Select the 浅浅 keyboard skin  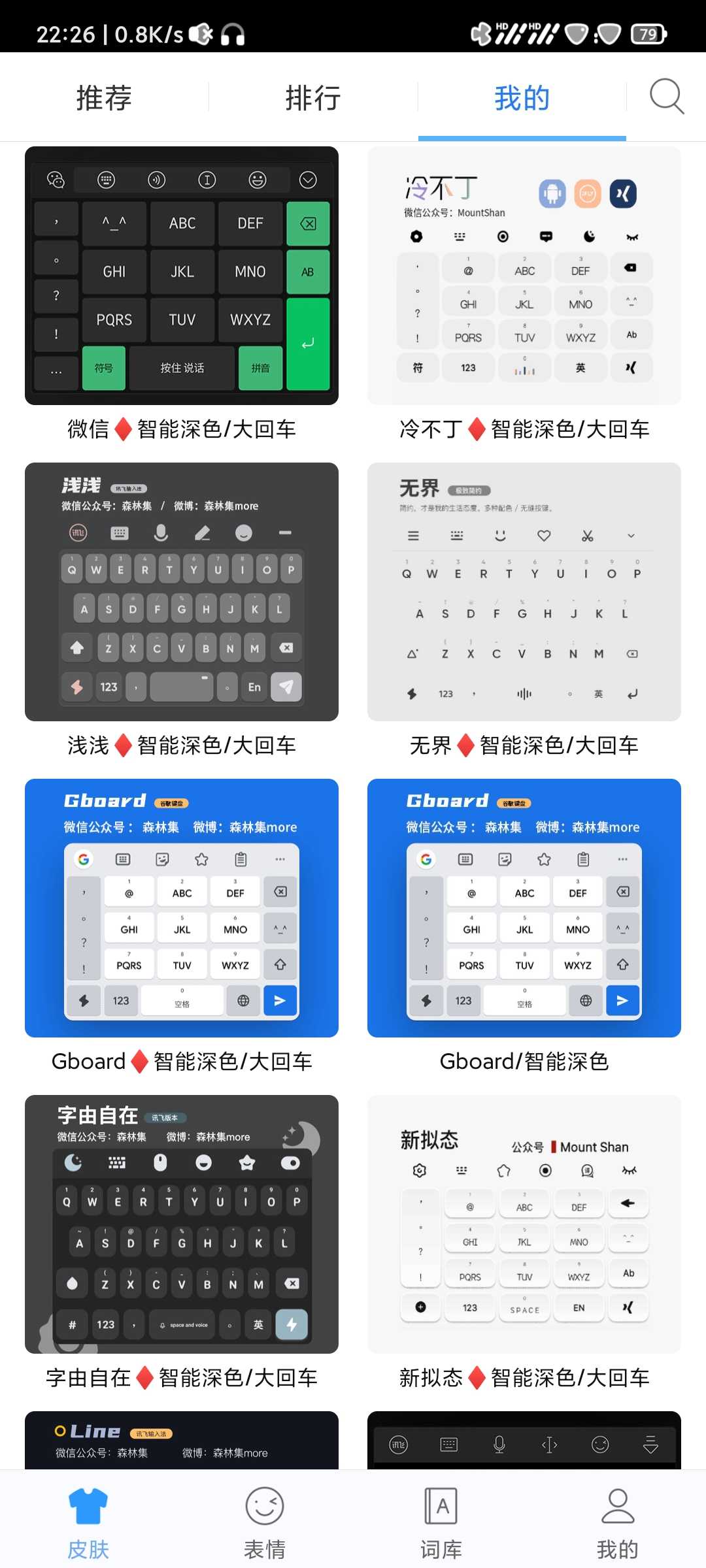click(182, 592)
